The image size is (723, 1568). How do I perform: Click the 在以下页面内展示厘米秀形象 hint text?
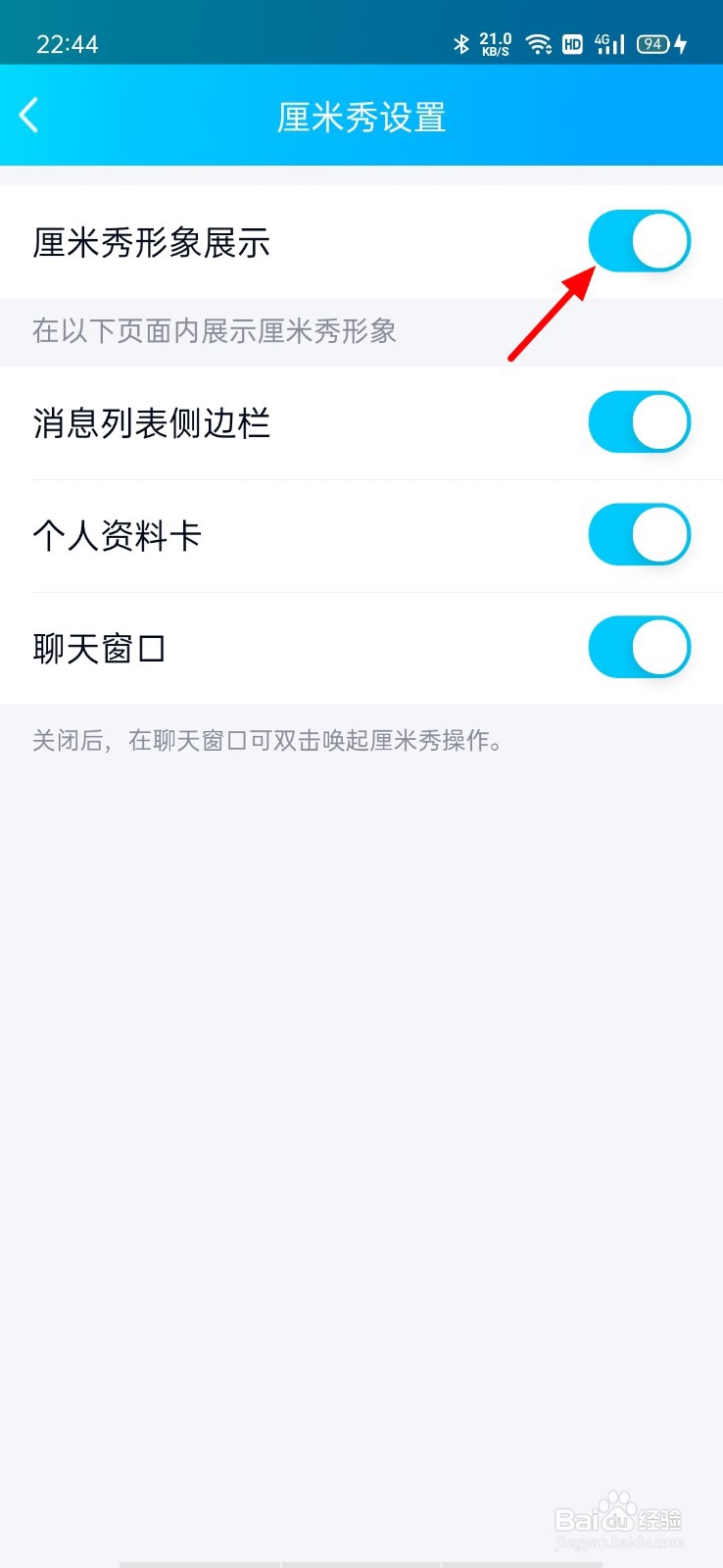tap(214, 331)
